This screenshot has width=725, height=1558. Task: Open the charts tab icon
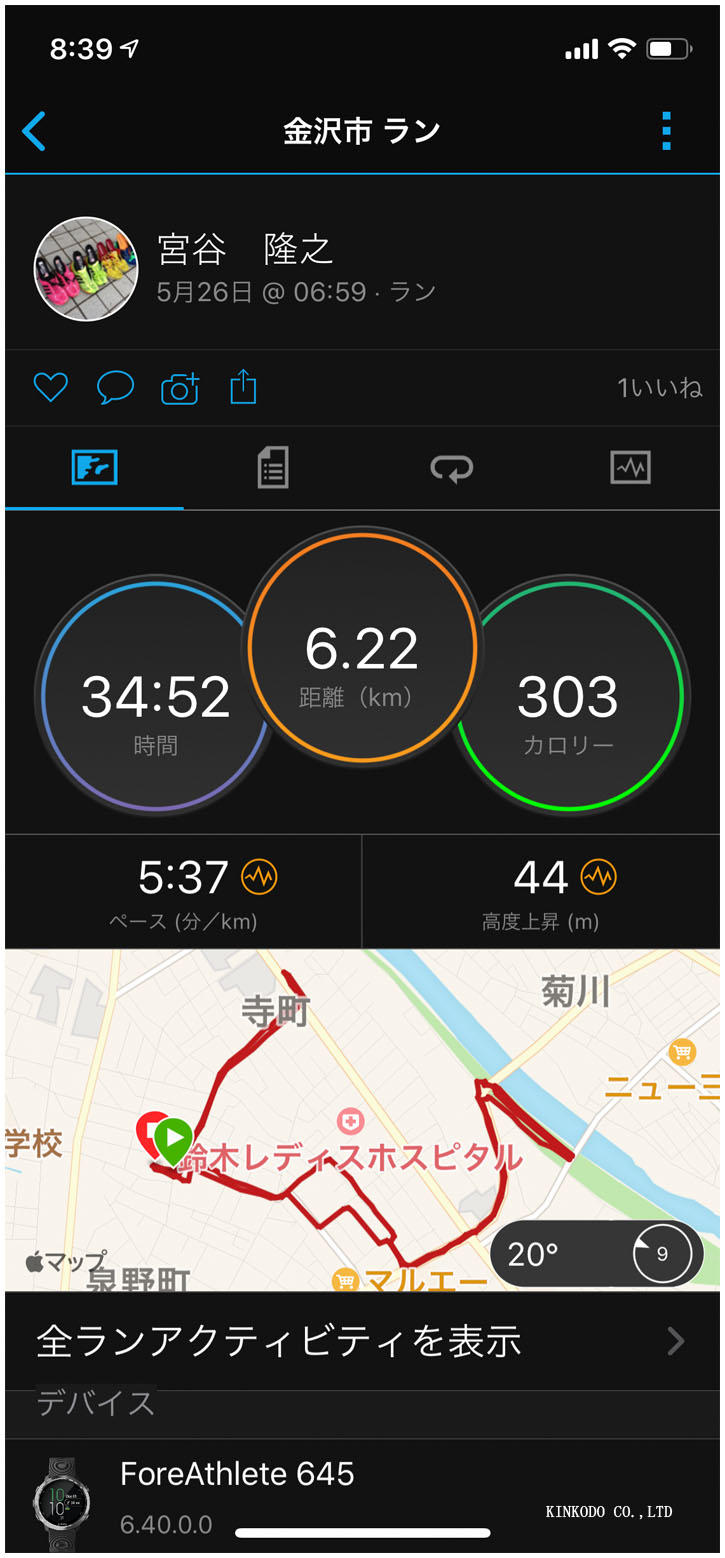[631, 467]
